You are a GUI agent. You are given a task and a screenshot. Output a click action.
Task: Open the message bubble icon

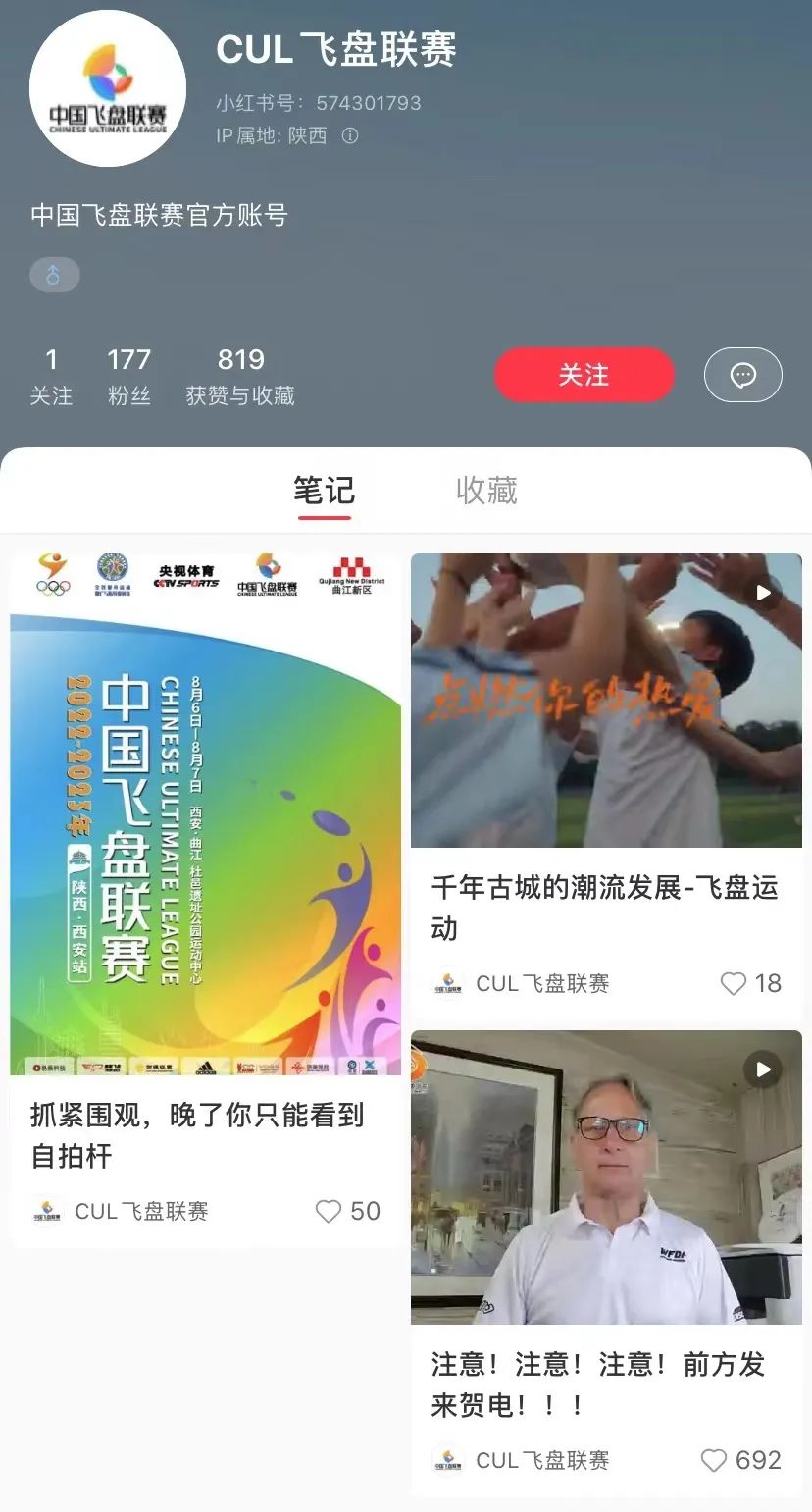pos(742,374)
